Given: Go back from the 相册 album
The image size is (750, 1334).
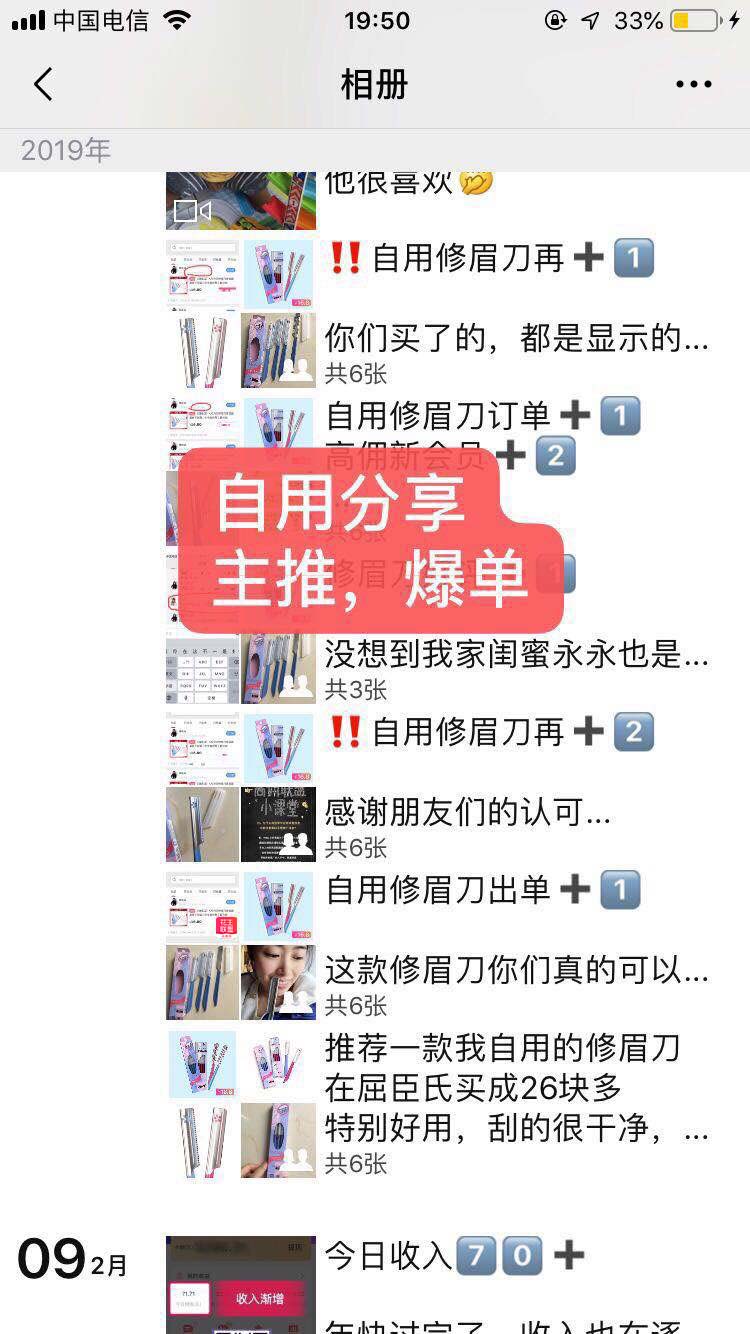Looking at the screenshot, I should coord(43,85).
